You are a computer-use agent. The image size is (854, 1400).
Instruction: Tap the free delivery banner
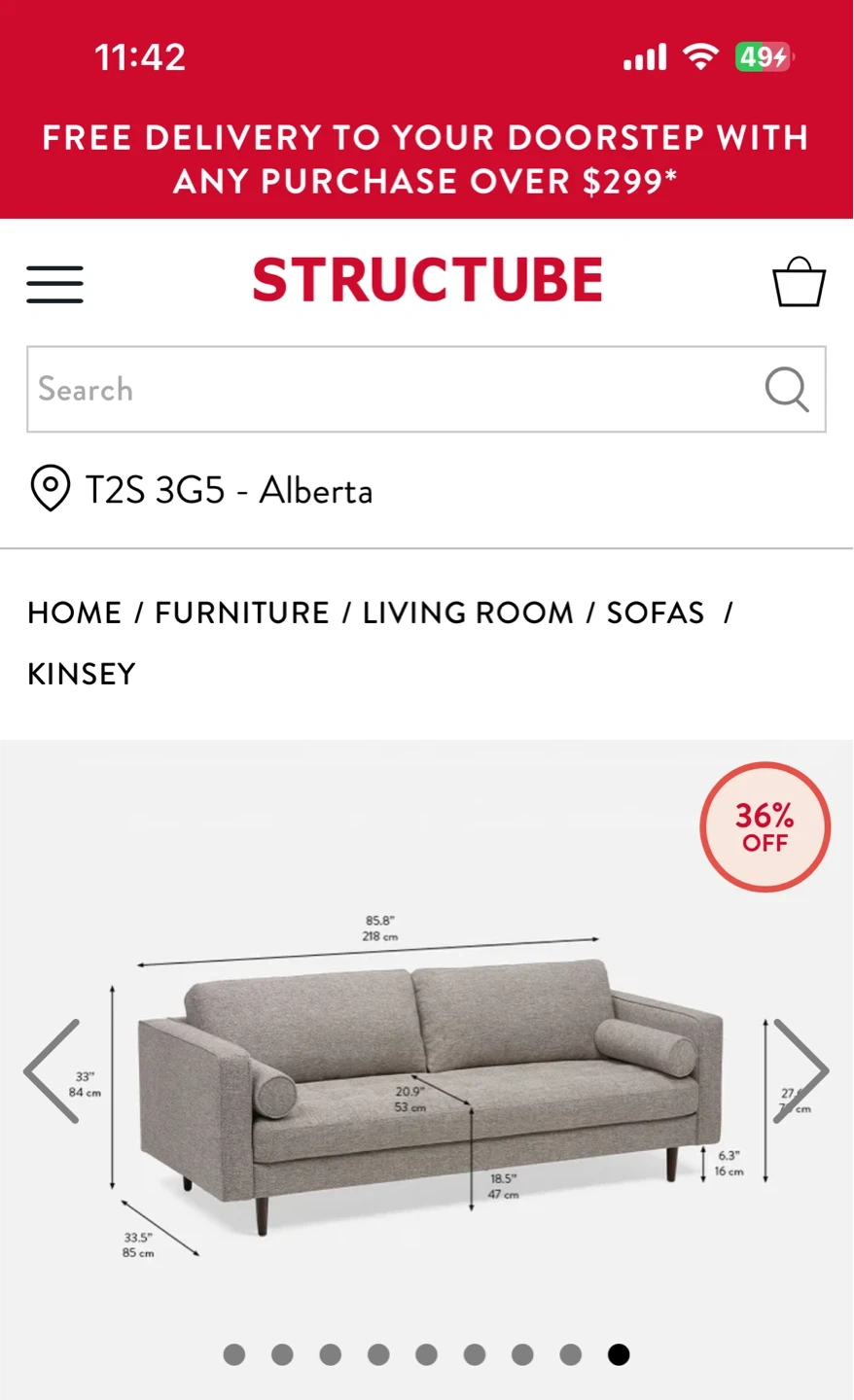coord(427,159)
